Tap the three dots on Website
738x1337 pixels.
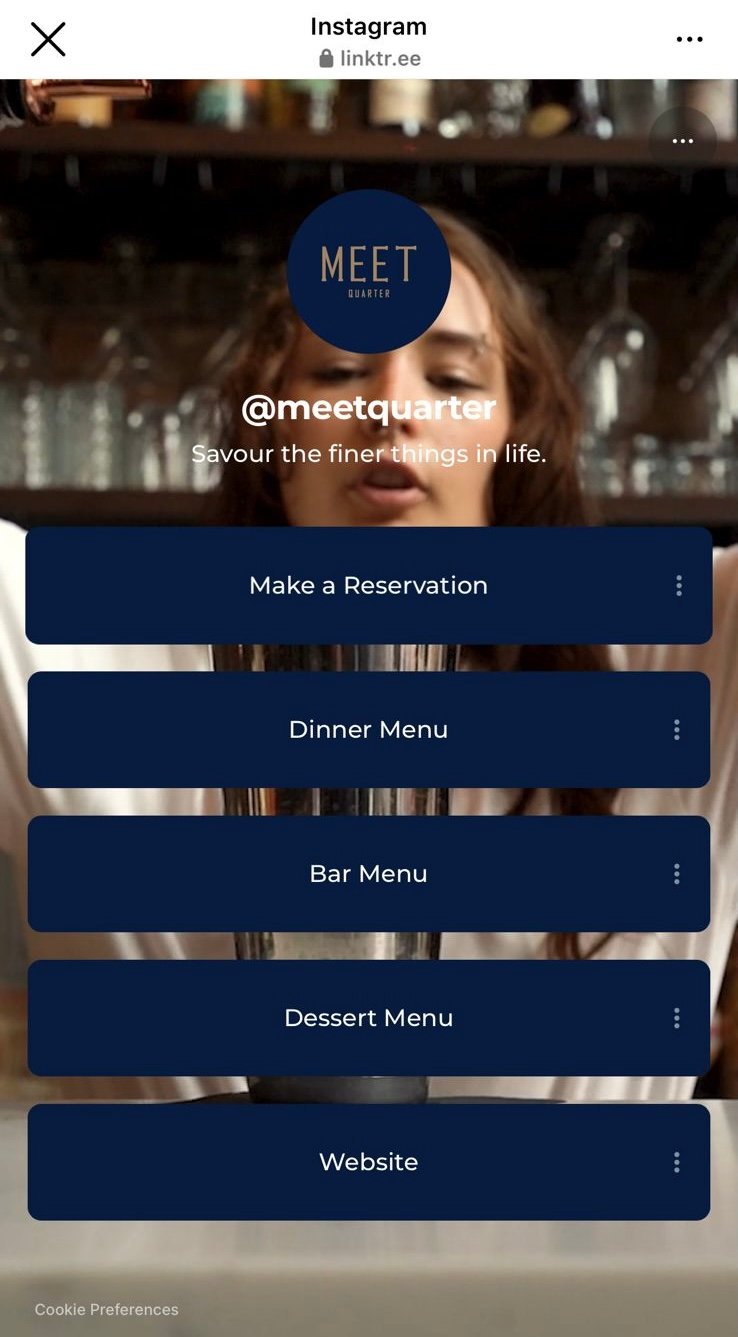click(x=677, y=1161)
